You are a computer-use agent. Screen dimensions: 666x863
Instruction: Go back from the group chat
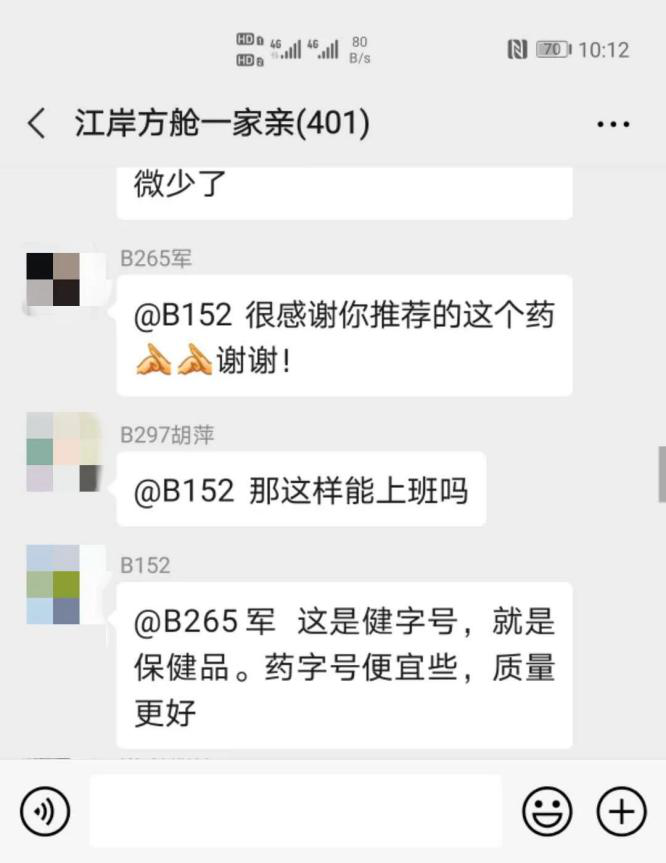pos(37,124)
